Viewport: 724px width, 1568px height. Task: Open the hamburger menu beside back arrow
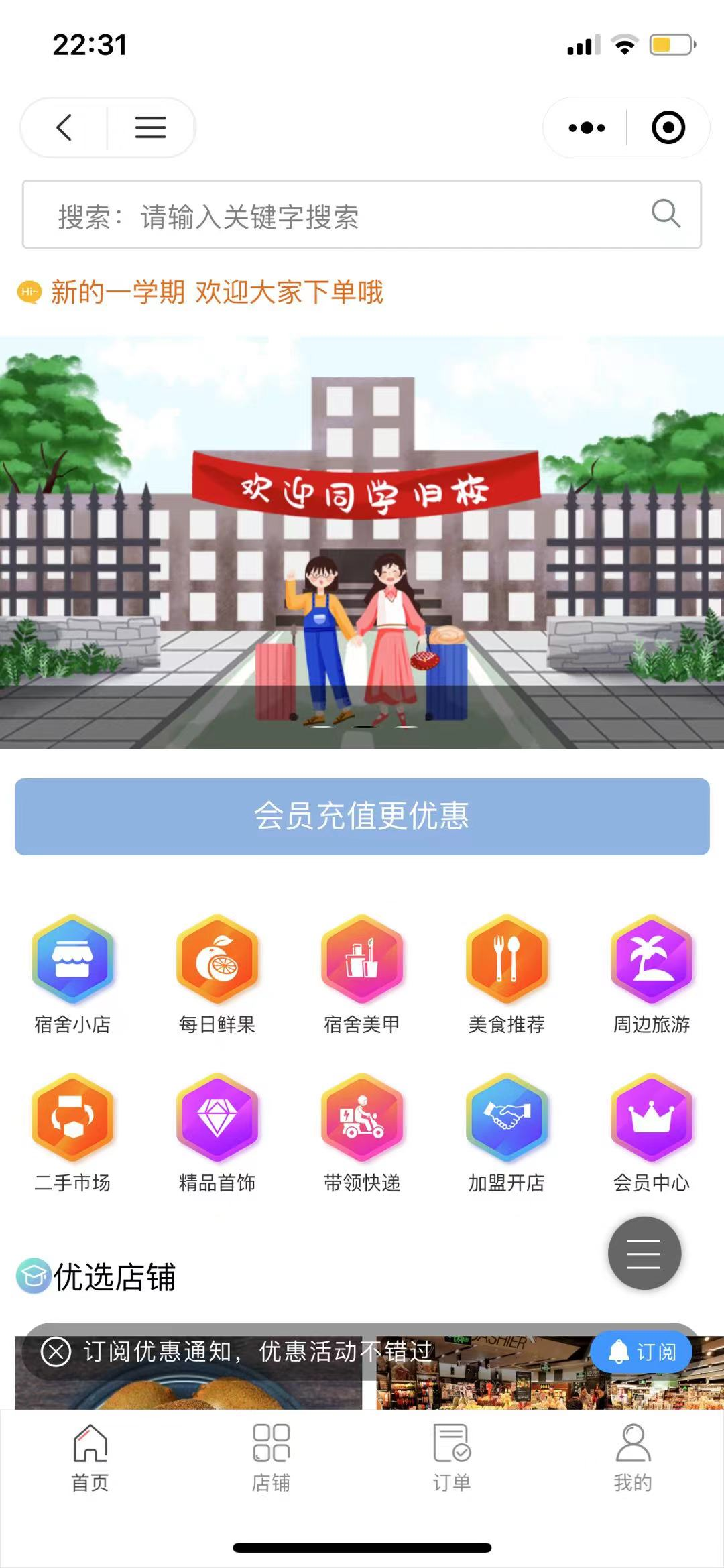coord(150,127)
